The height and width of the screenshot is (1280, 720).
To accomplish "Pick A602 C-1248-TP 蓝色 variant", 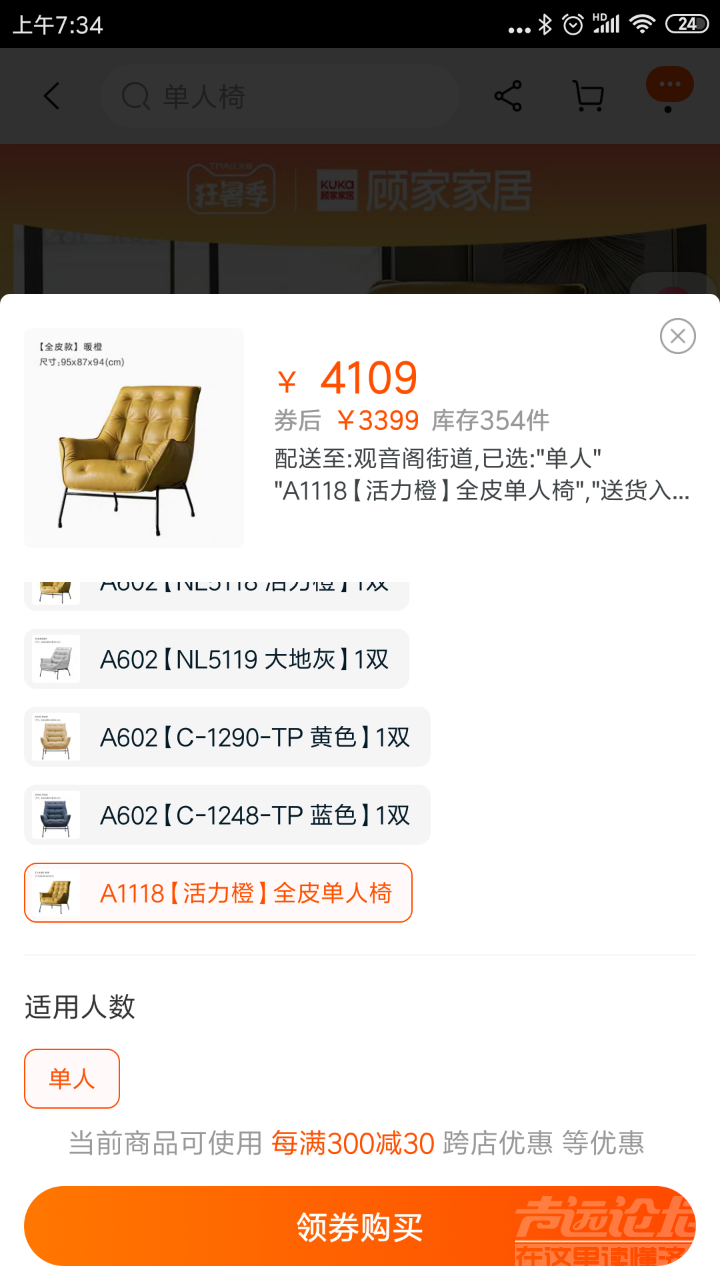I will tap(227, 815).
